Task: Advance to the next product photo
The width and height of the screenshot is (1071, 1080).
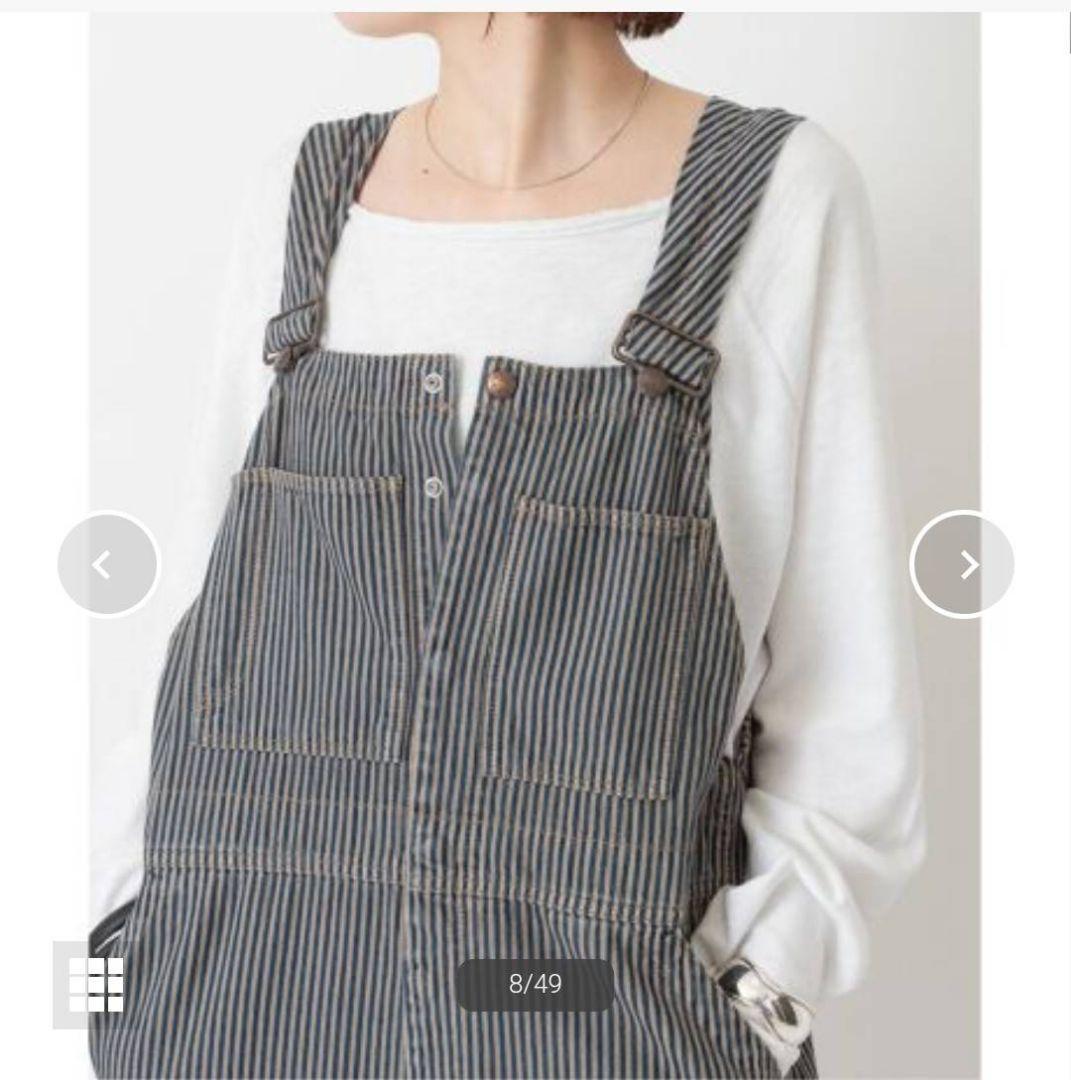Action: point(962,565)
